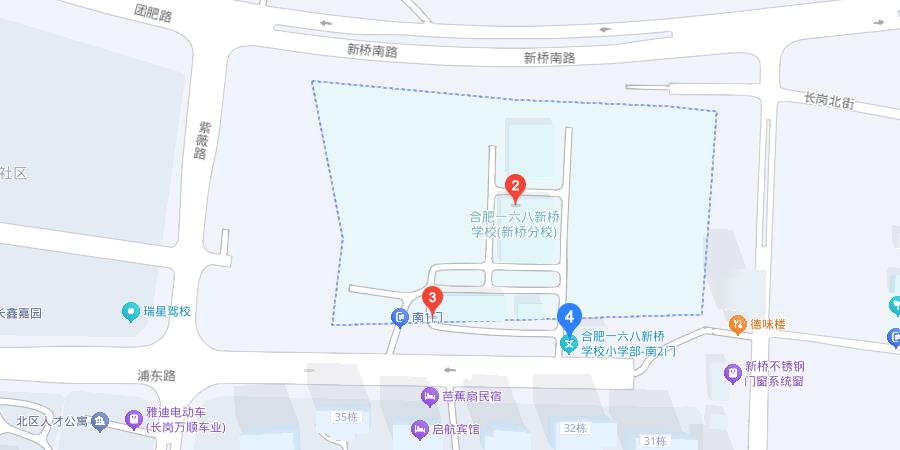Open 瑞星驾校 place on map

(130, 312)
